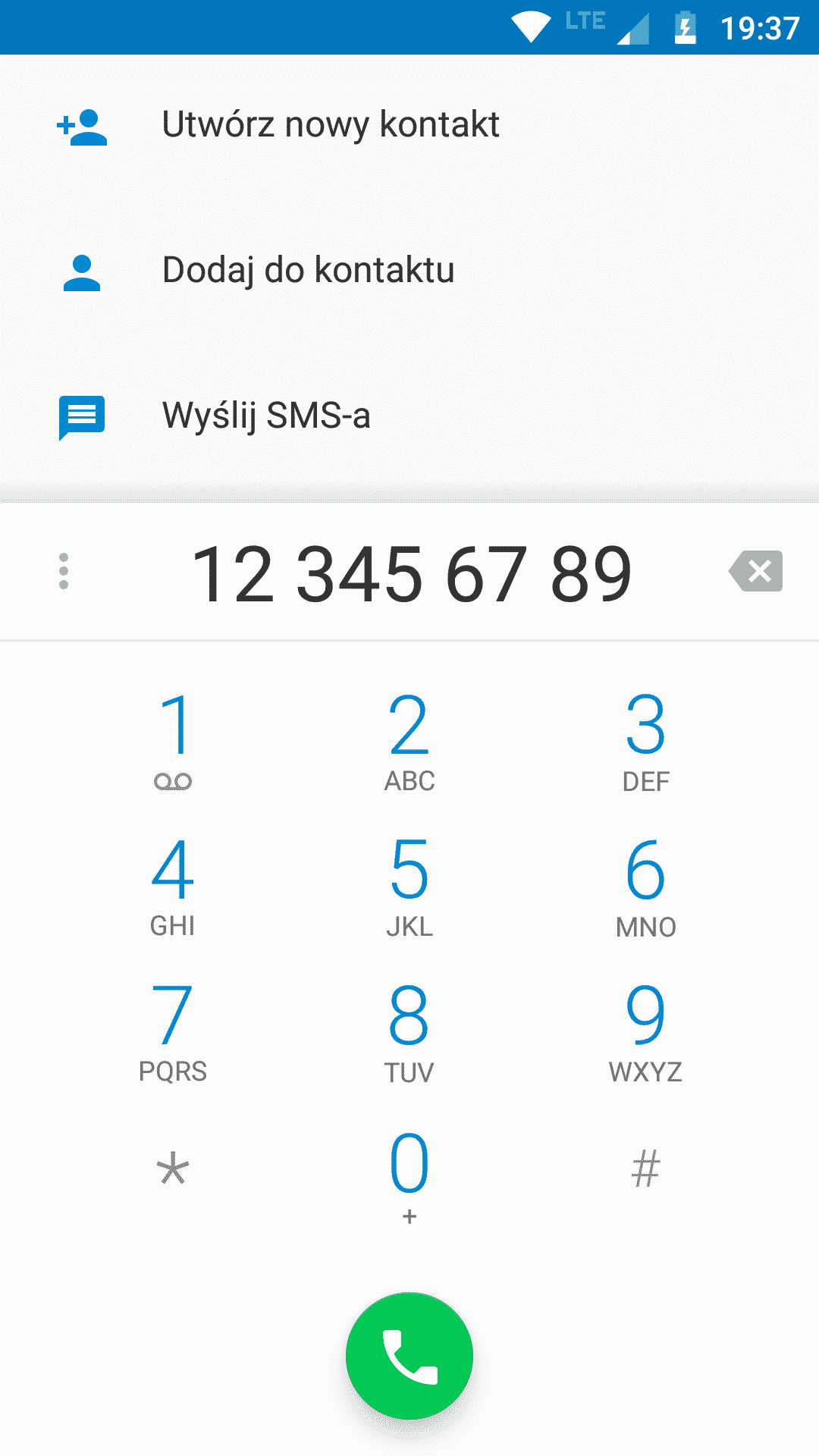This screenshot has width=819, height=1456.
Task: Tap the 6 MNO key
Action: (x=645, y=885)
